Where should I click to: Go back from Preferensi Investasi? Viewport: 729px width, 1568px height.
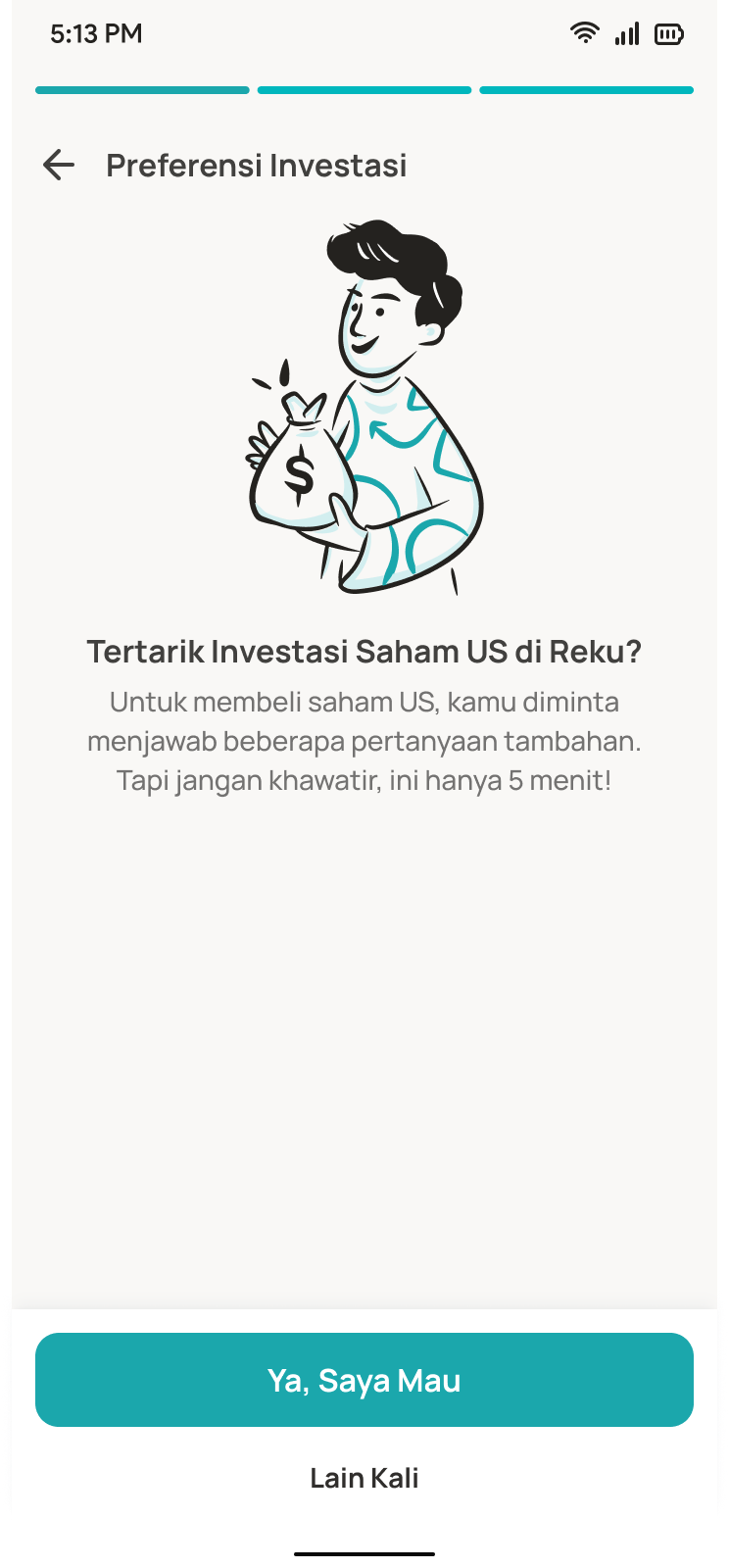click(59, 165)
